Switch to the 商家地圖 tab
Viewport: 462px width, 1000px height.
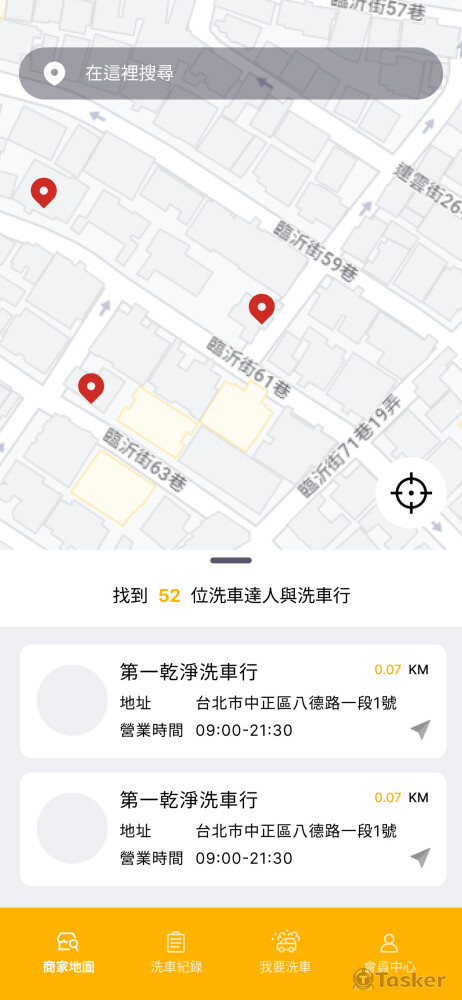click(x=68, y=952)
